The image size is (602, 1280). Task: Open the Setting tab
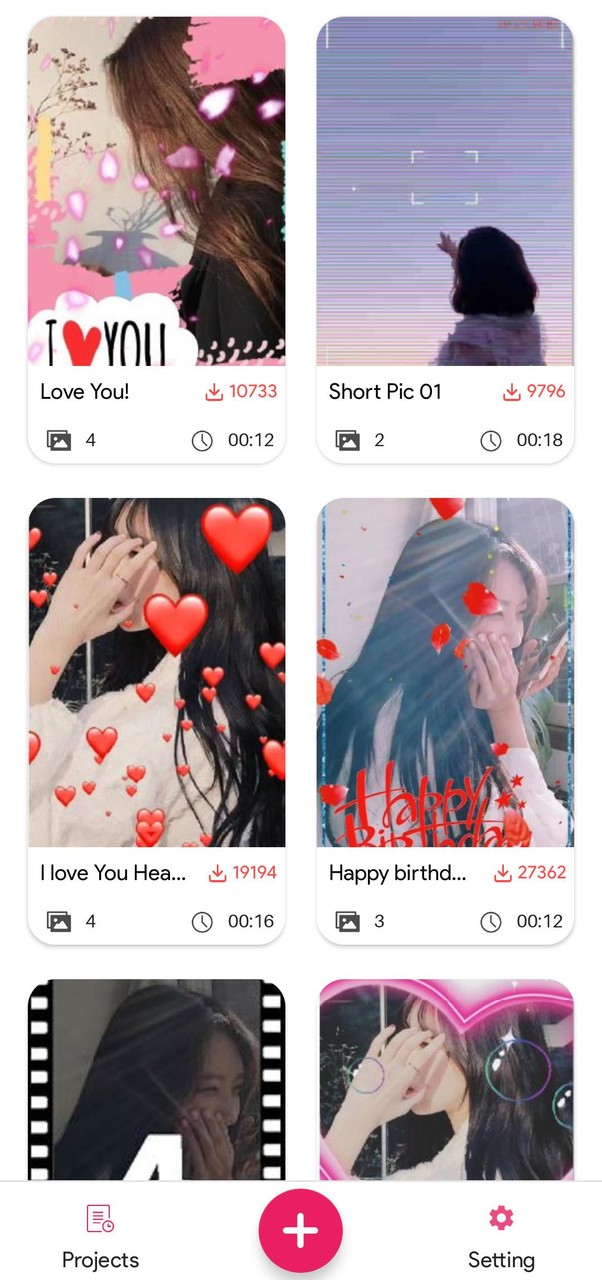coord(501,1236)
